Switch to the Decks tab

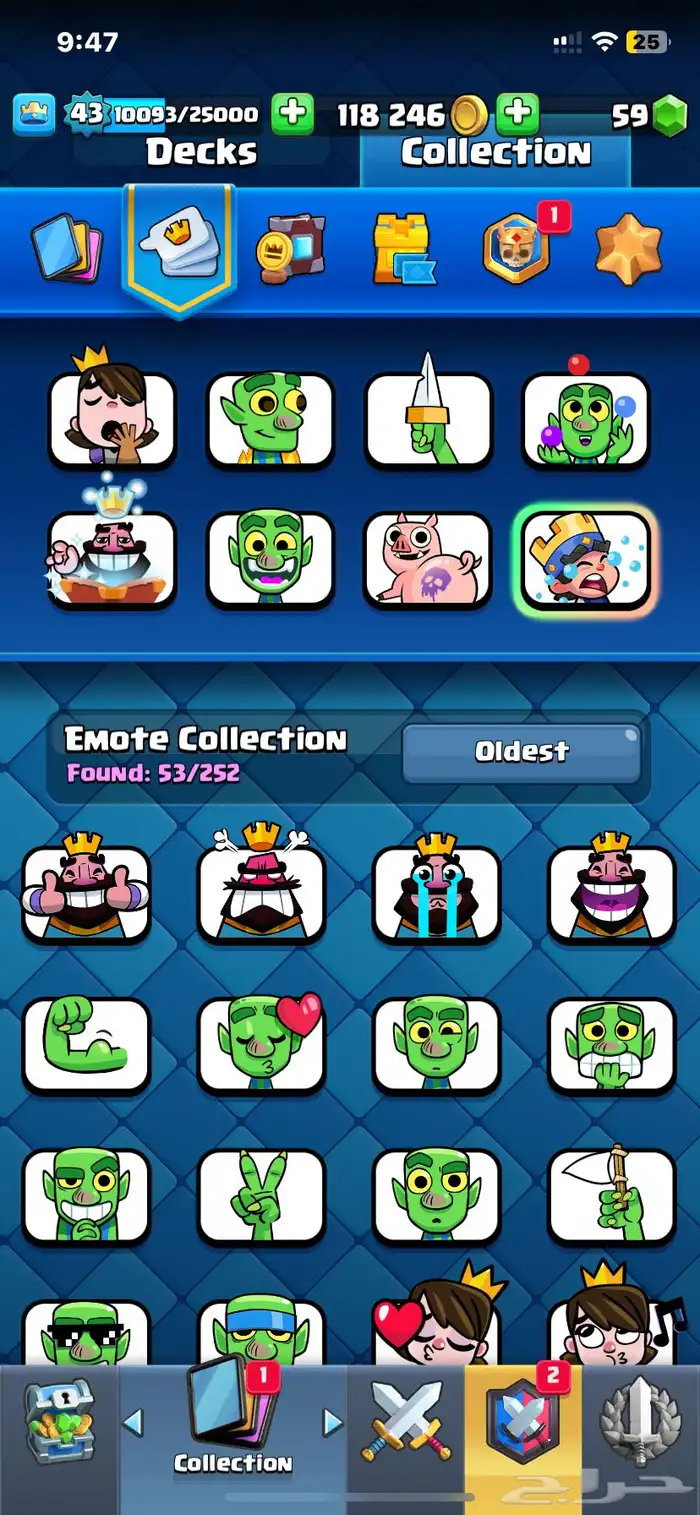201,153
